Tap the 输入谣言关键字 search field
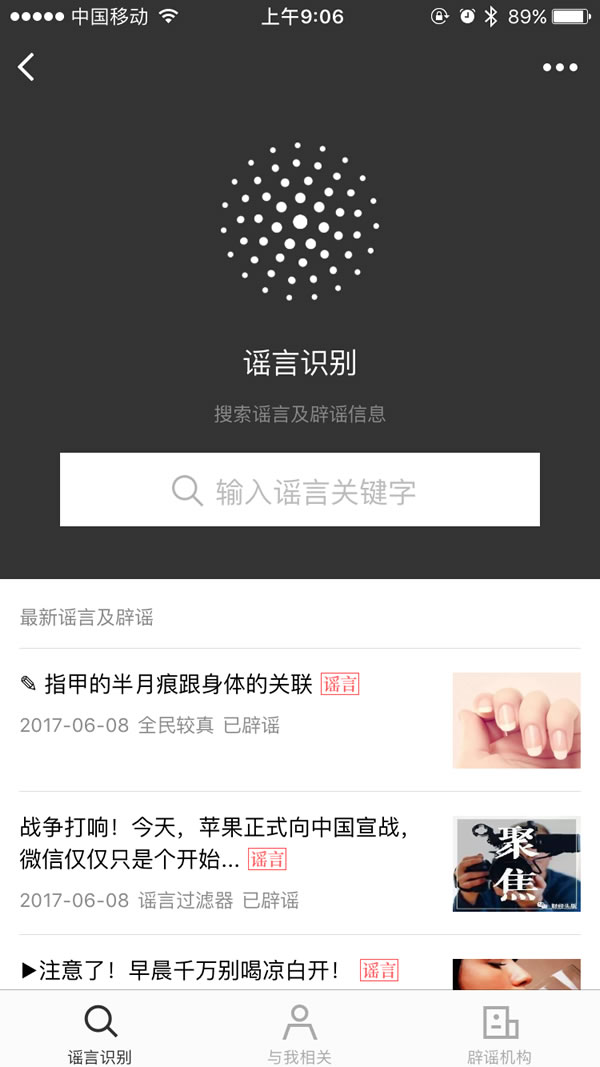600x1067 pixels. pyautogui.click(x=300, y=490)
